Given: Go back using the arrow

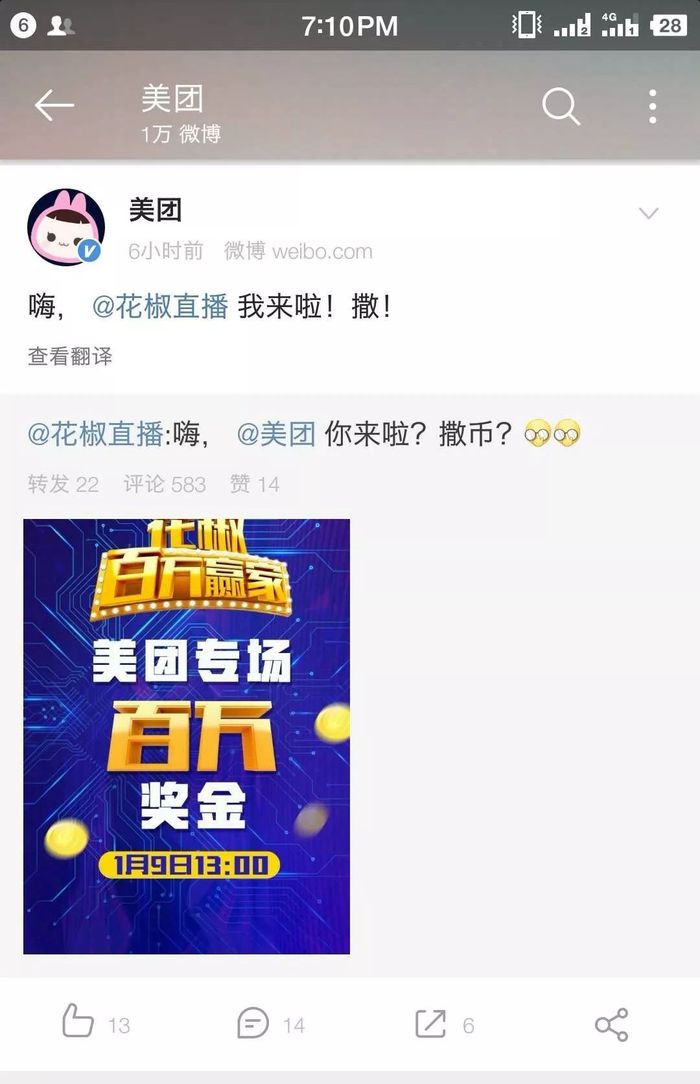Looking at the screenshot, I should point(54,106).
